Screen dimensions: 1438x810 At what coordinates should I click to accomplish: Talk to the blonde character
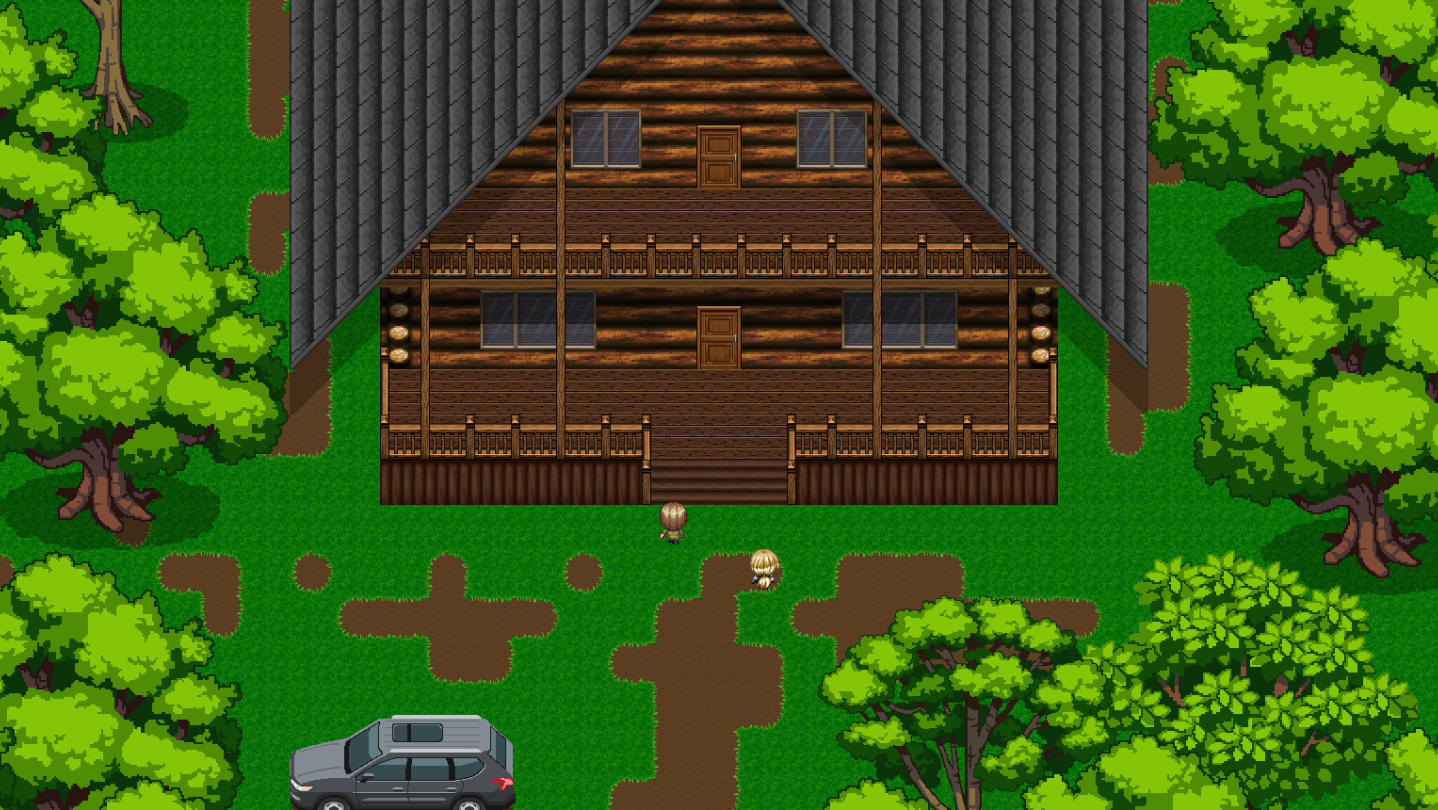(765, 569)
